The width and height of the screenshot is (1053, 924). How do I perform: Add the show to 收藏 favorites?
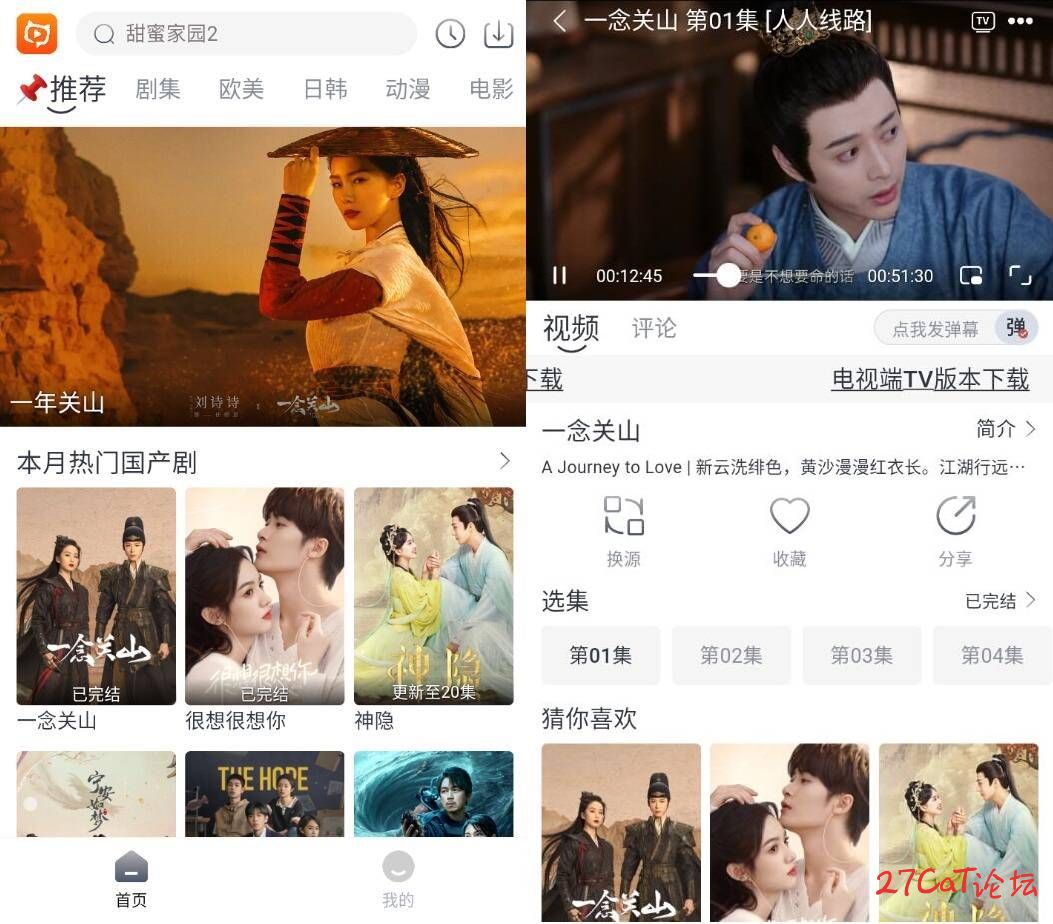coord(789,532)
